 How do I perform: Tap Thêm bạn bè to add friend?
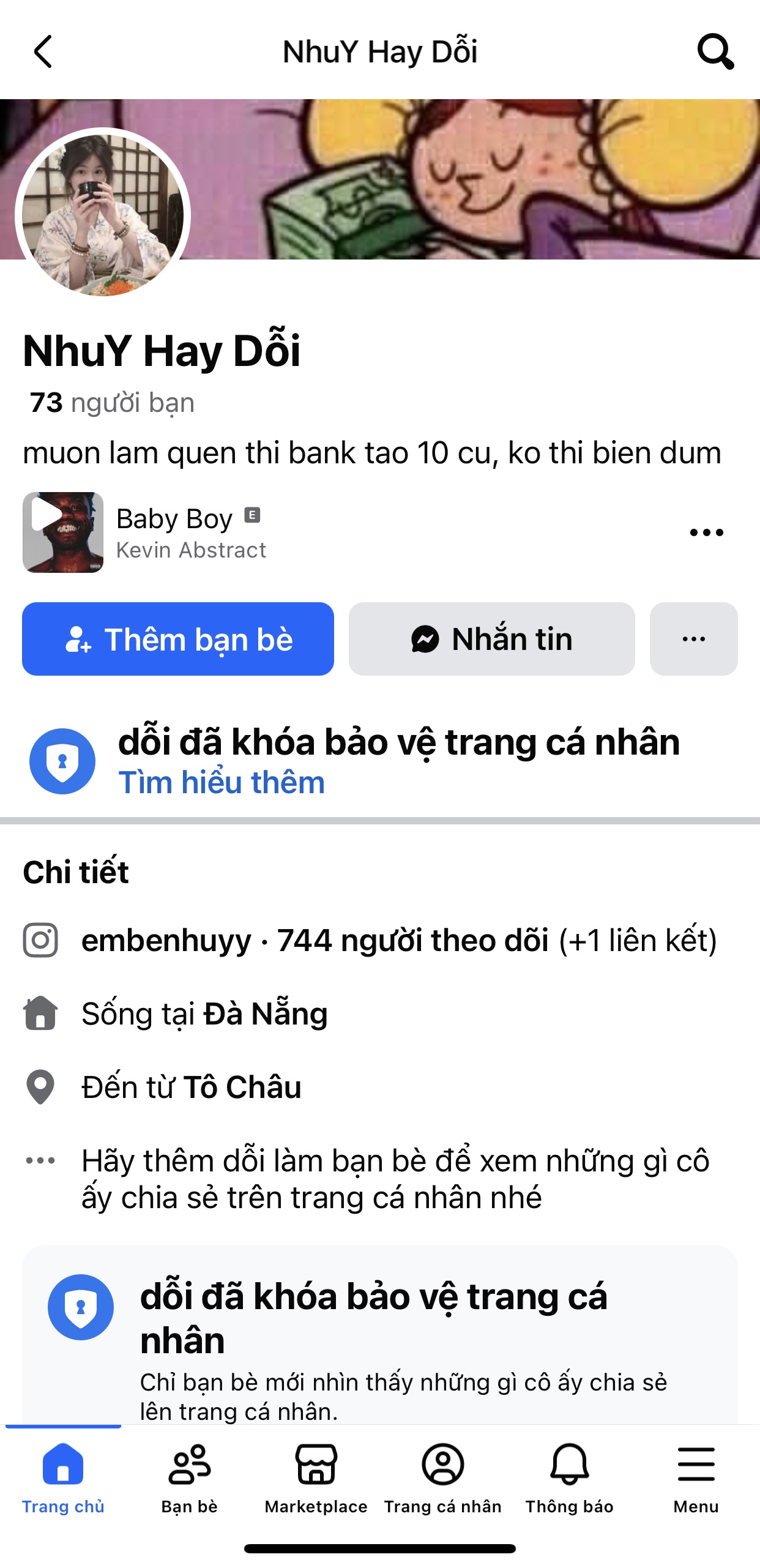[178, 639]
